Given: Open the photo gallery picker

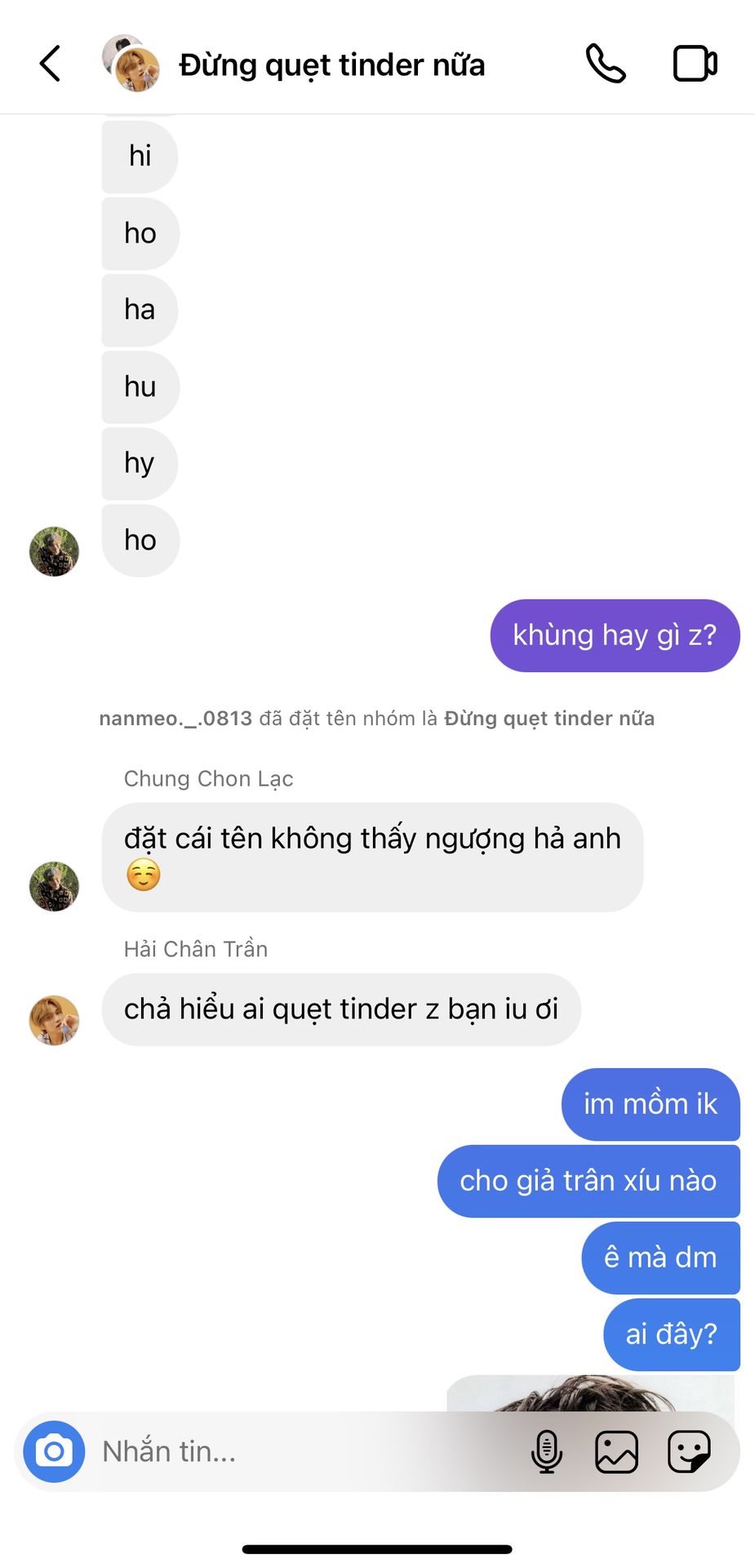Looking at the screenshot, I should [x=616, y=1451].
